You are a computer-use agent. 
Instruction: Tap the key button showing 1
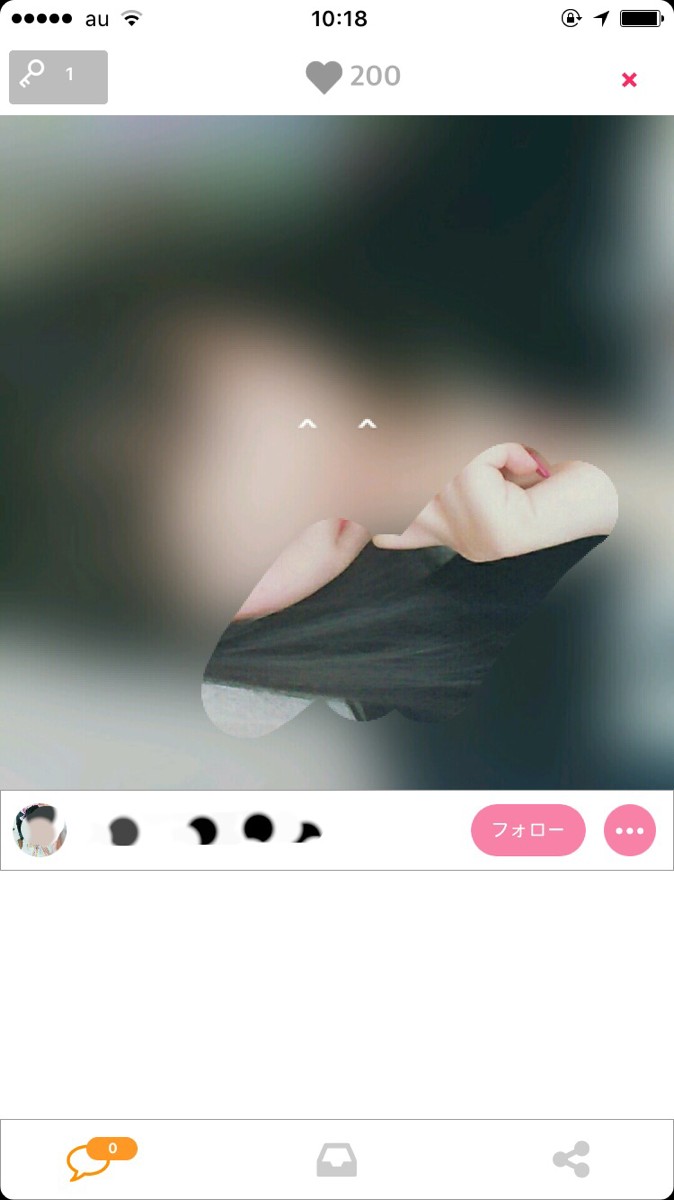(x=58, y=77)
